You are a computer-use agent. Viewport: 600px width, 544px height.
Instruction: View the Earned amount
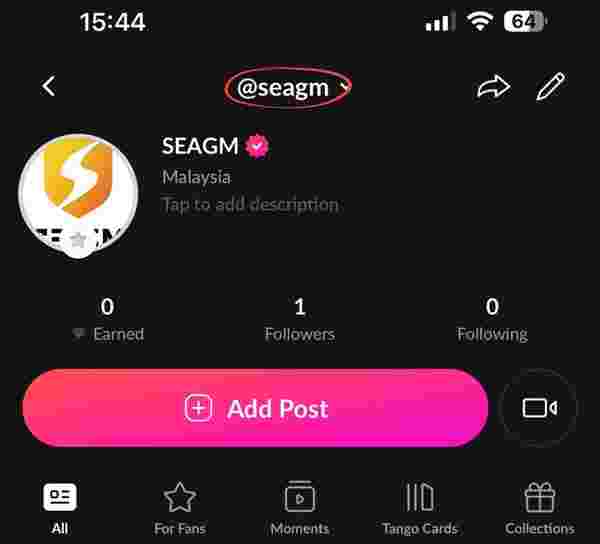click(x=108, y=319)
